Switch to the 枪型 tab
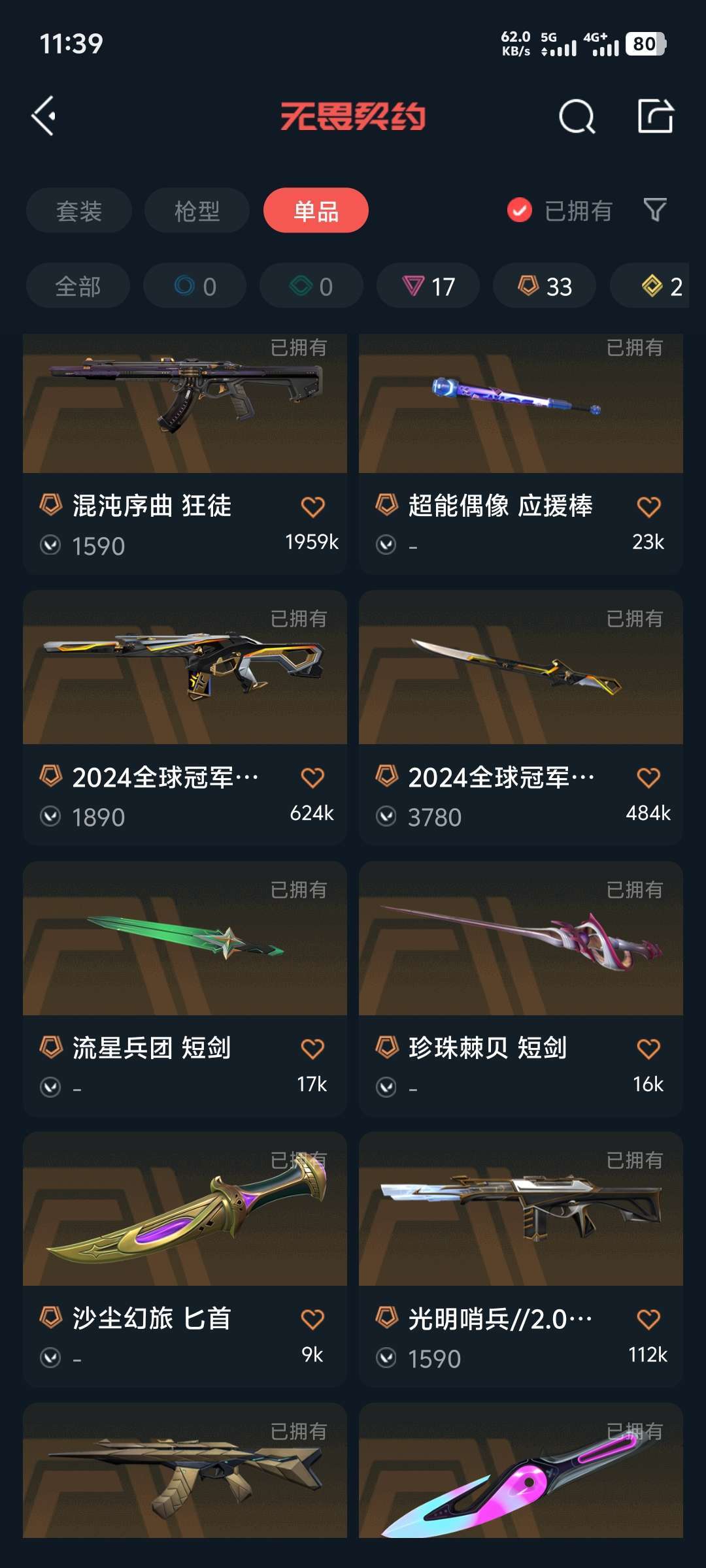Screen dimensions: 706x1568 196,210
